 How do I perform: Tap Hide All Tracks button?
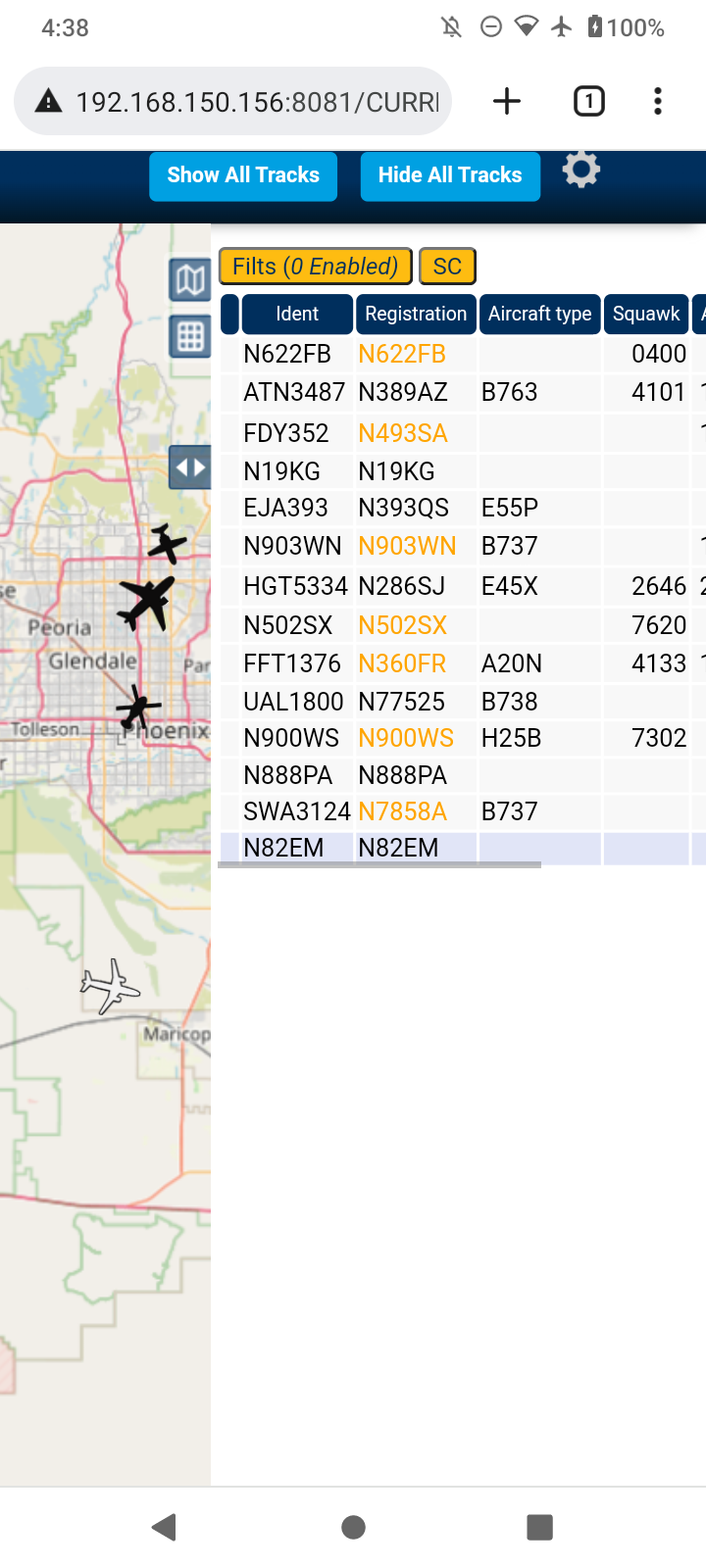click(x=450, y=175)
